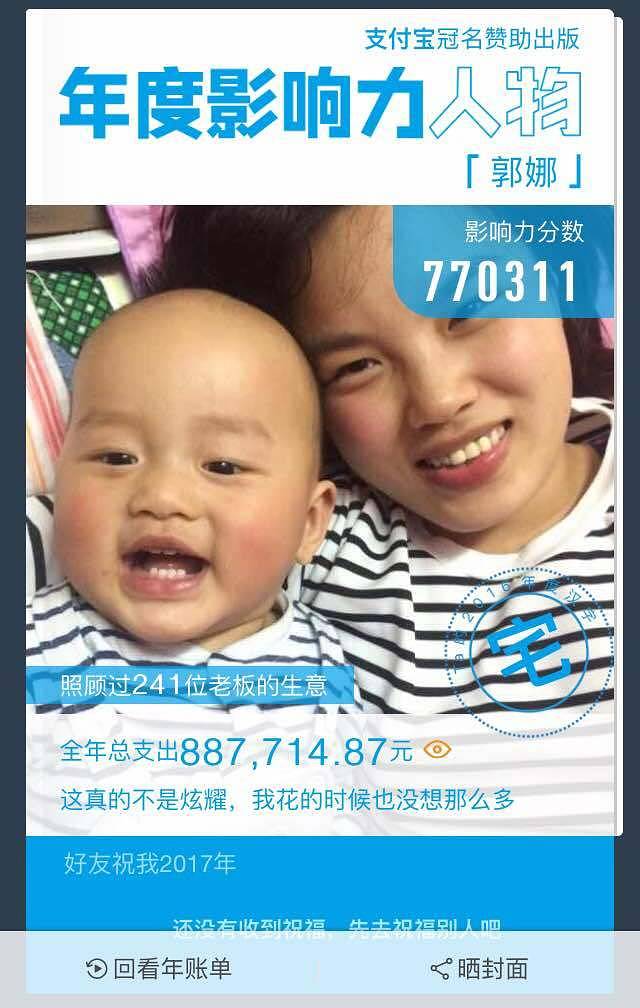Toggle the eye icon beside 全年总支出
The height and width of the screenshot is (1008, 640).
438,749
